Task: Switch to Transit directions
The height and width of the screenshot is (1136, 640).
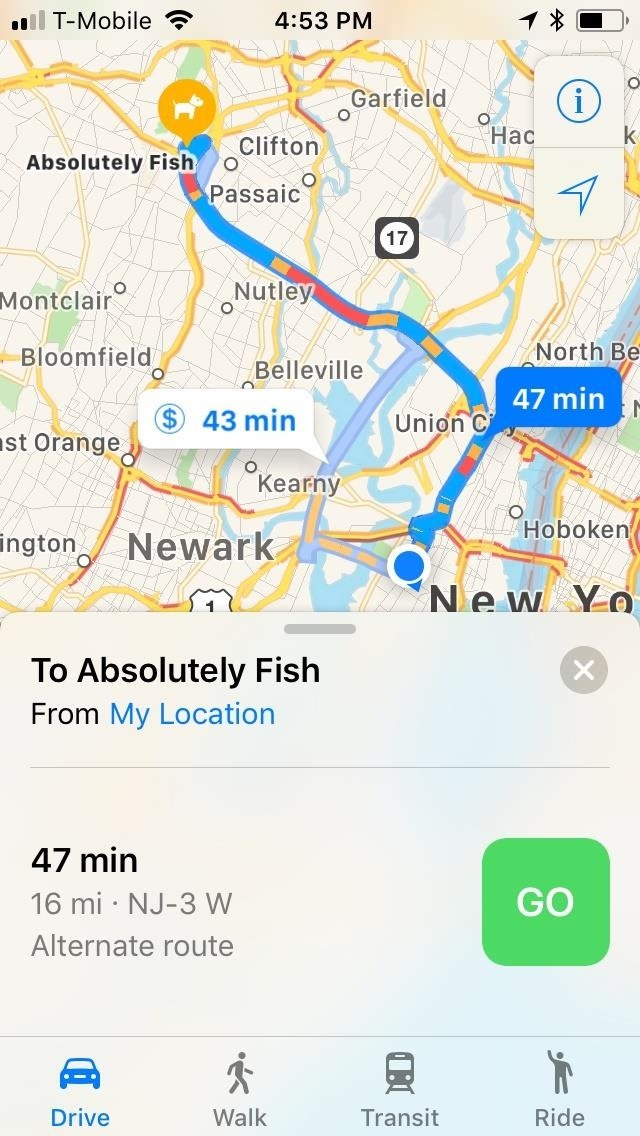Action: coord(400,1088)
